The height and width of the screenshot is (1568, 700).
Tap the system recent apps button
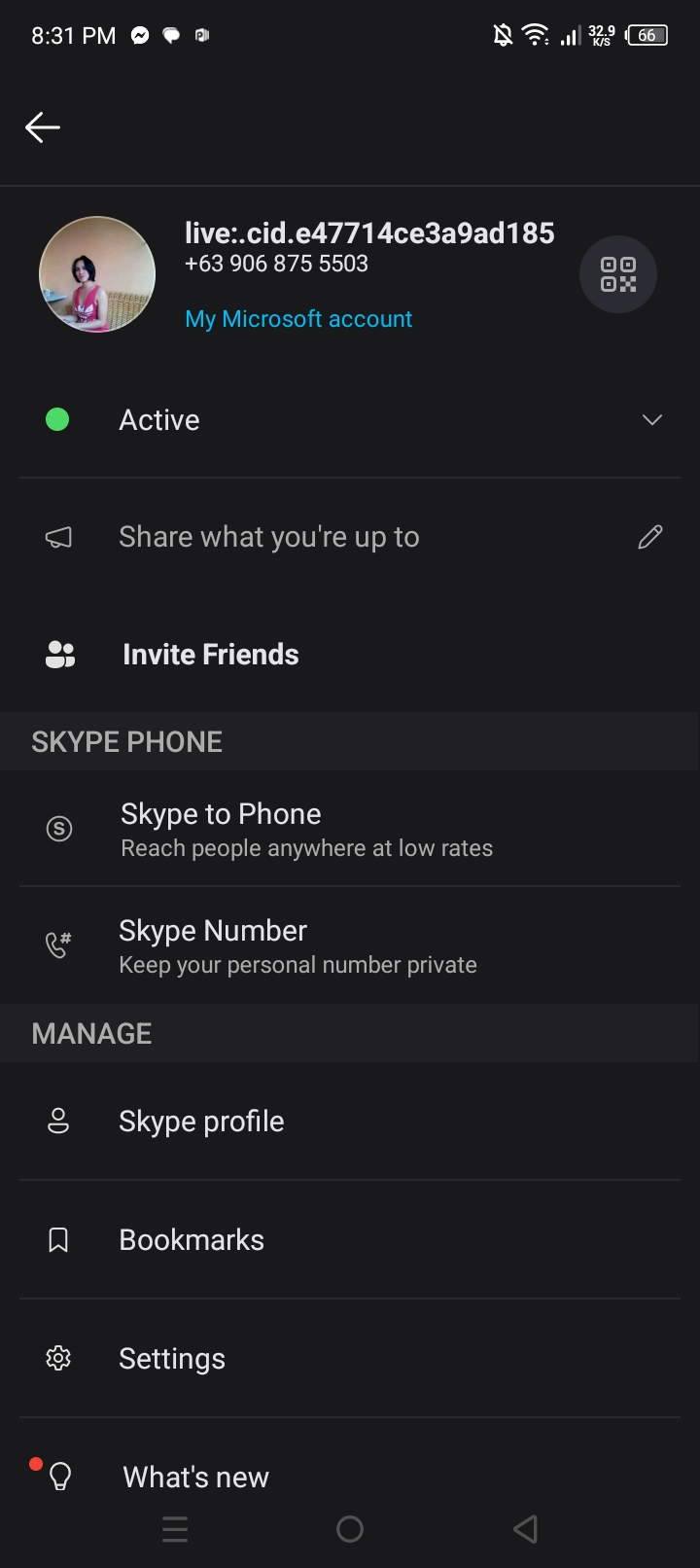point(175,1529)
